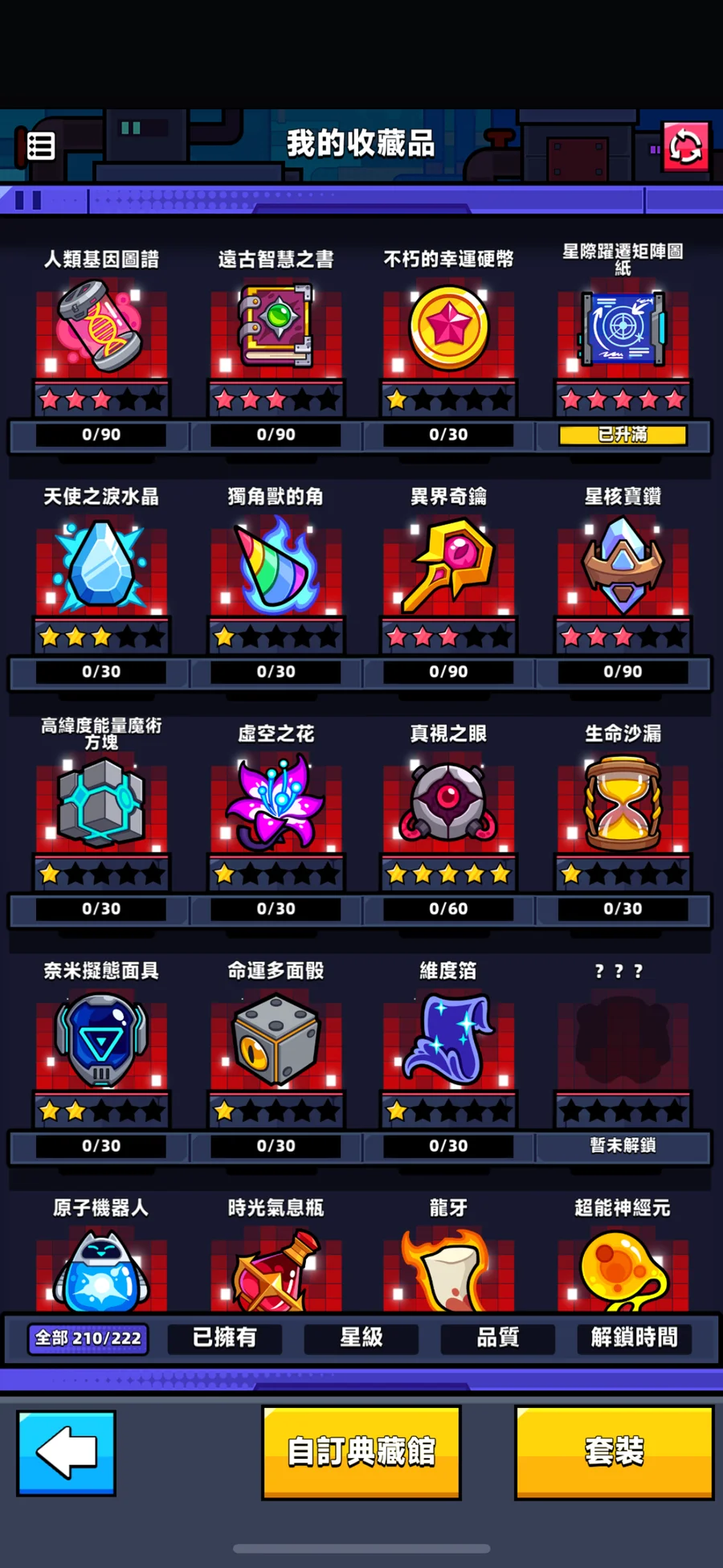Go back with the blue arrow button
The width and height of the screenshot is (723, 1568).
66,1452
